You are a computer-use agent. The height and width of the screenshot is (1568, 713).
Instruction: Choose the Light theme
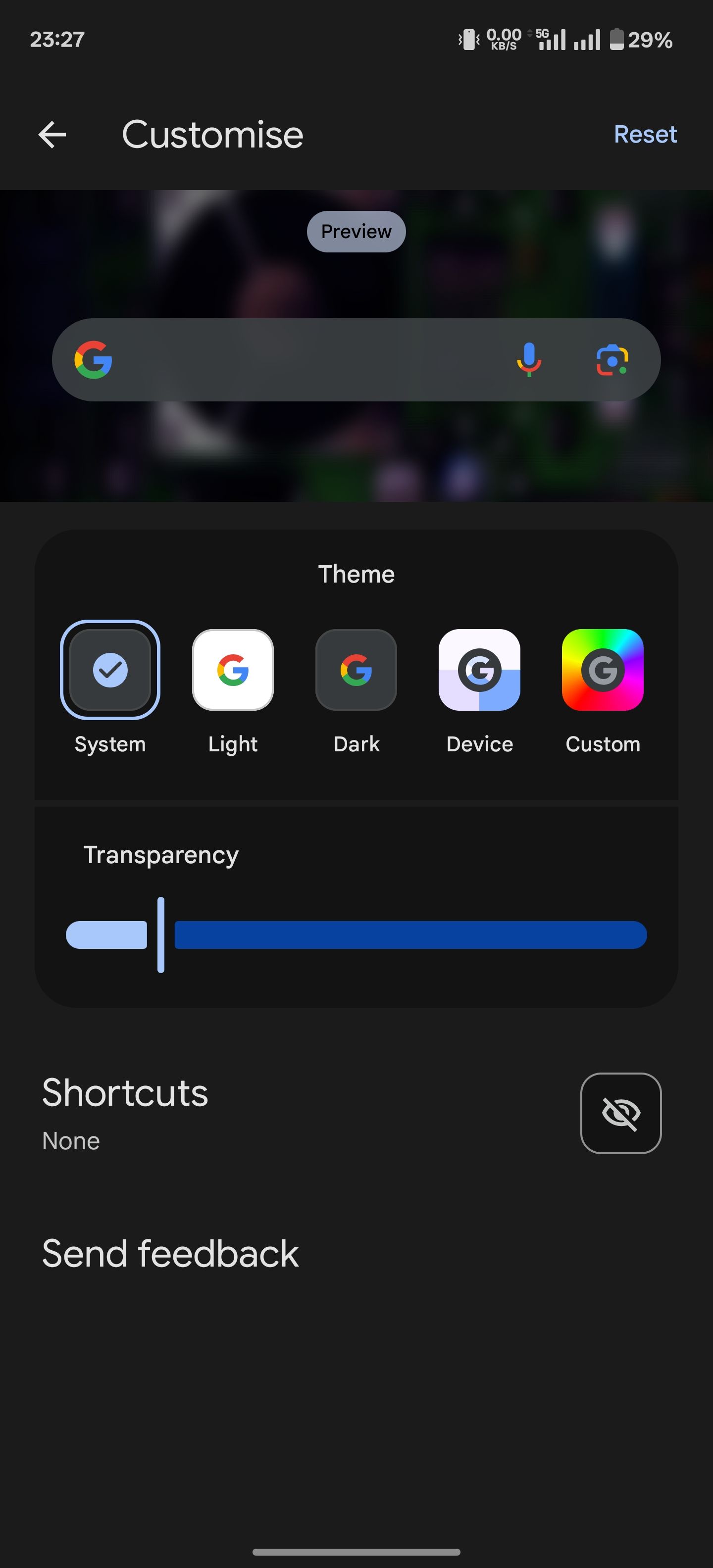pos(233,670)
